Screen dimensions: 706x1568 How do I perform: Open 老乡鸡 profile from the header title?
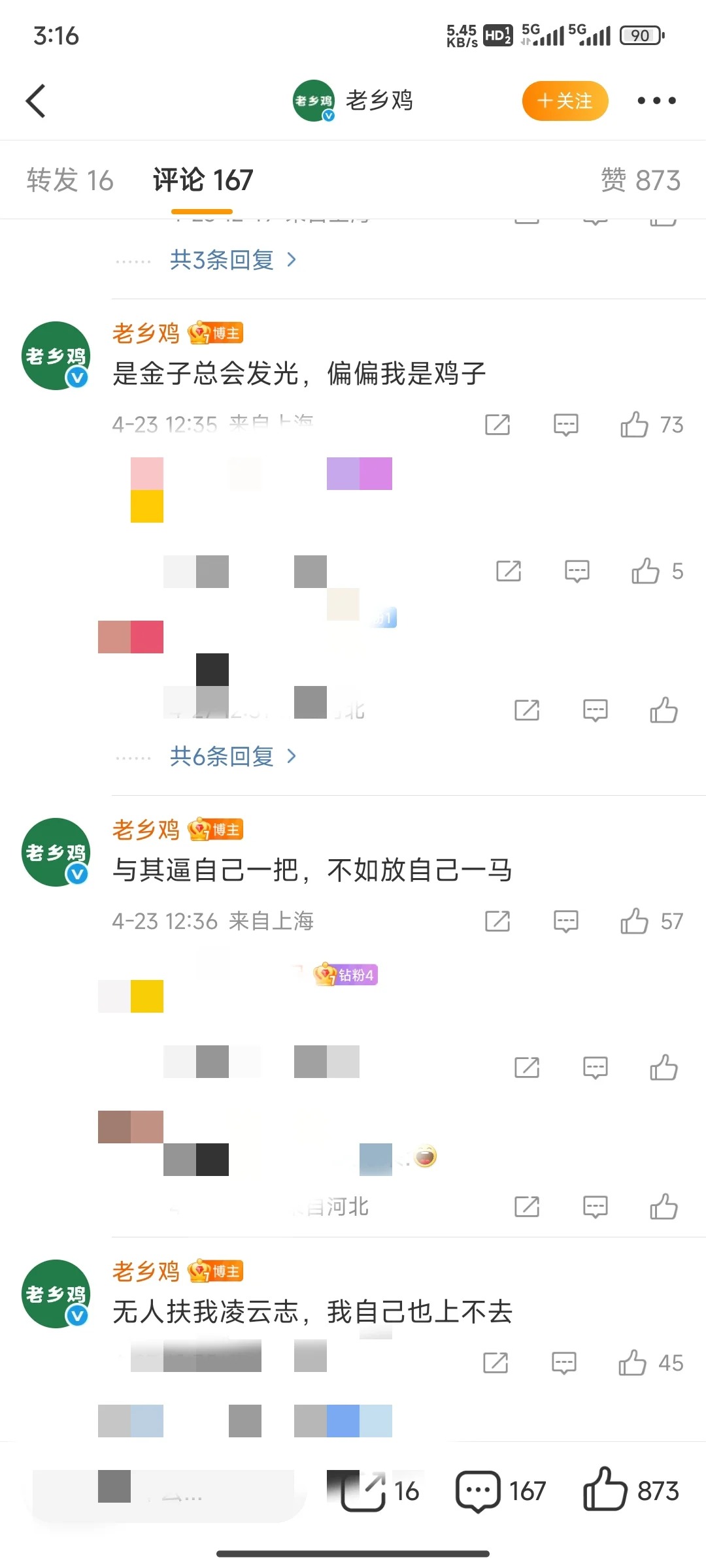click(378, 101)
